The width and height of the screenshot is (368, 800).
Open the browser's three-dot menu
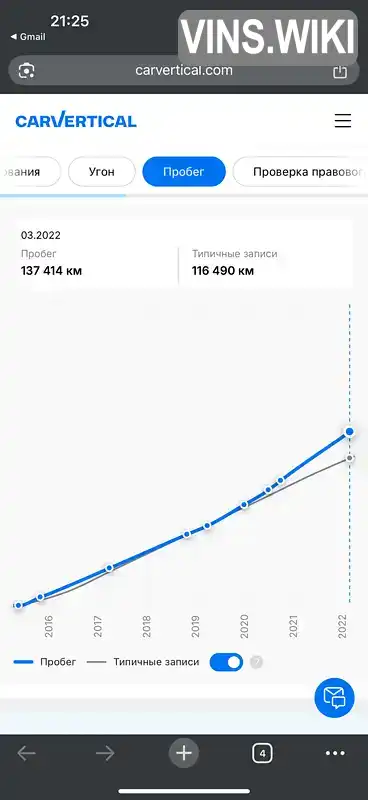coord(335,753)
